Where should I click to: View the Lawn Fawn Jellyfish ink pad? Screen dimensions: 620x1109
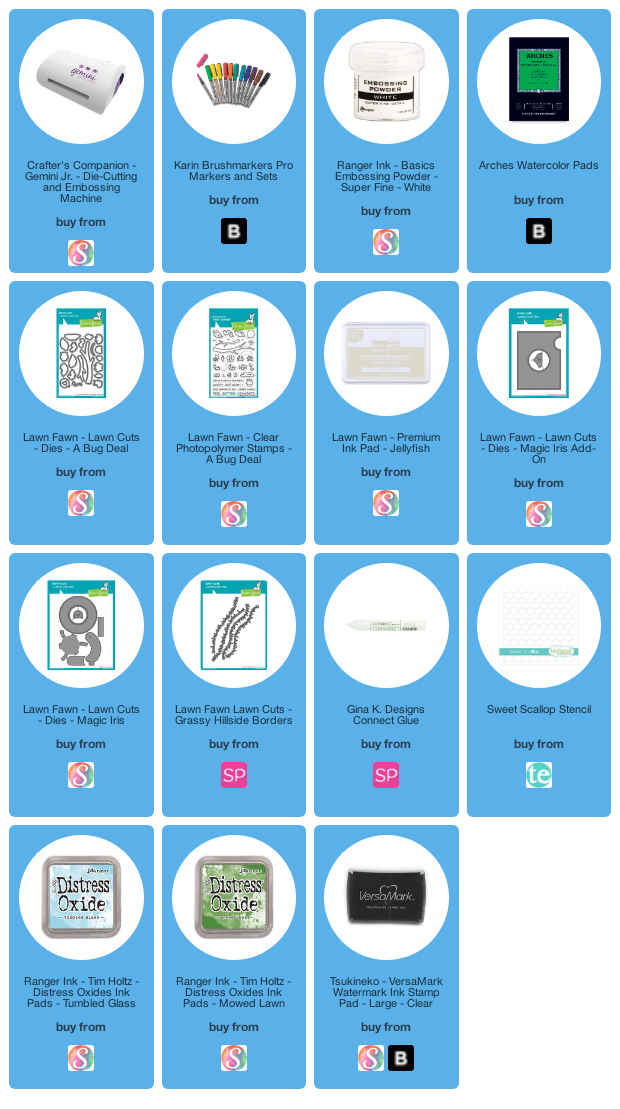pyautogui.click(x=386, y=353)
